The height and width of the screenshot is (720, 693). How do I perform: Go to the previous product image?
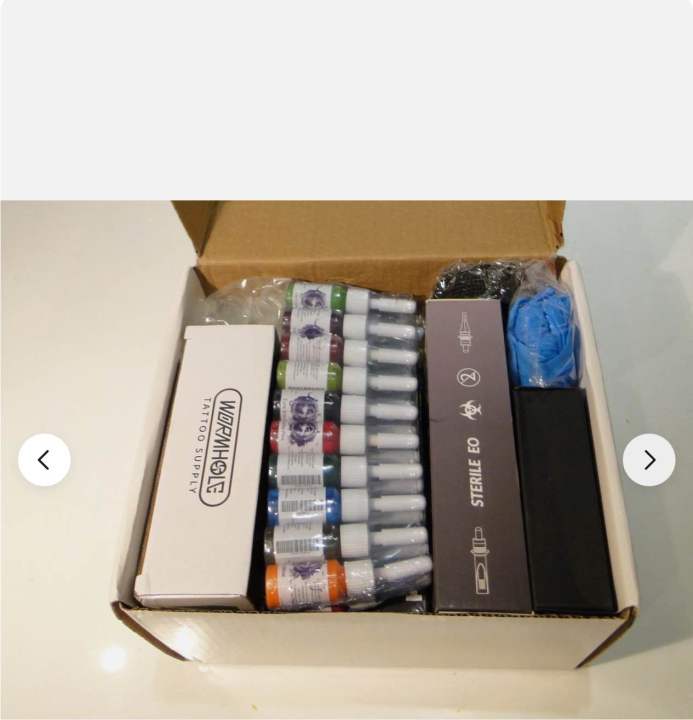click(44, 460)
